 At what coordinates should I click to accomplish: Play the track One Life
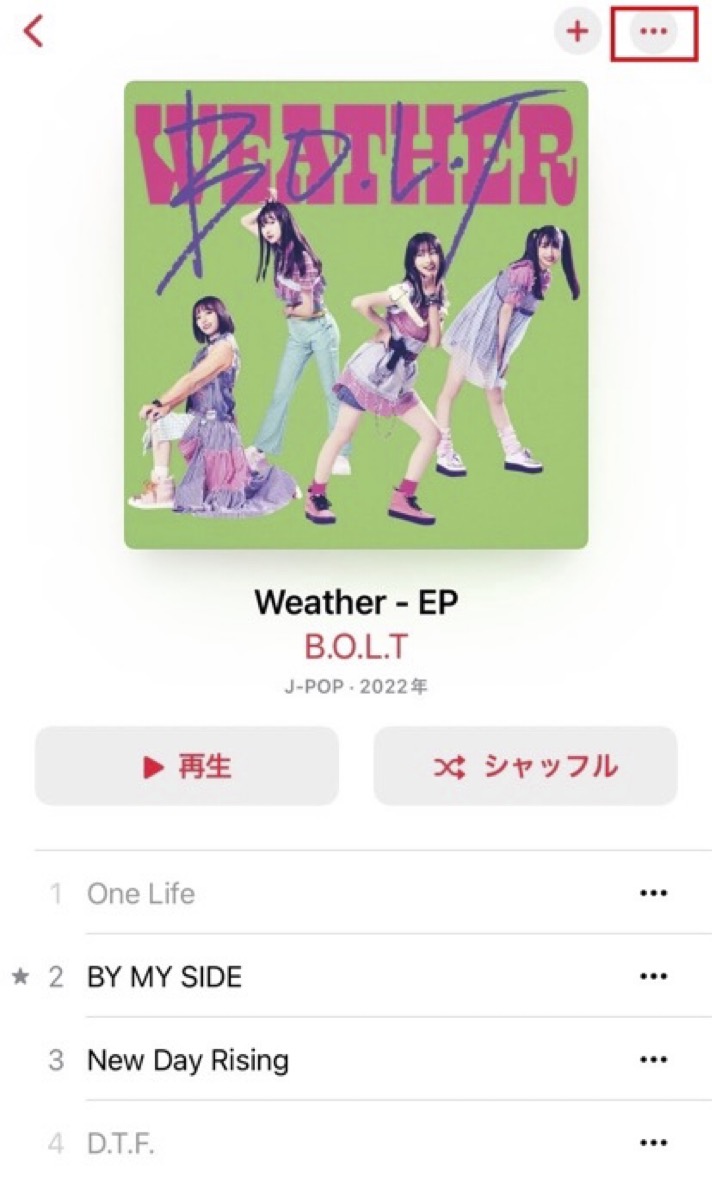(x=141, y=893)
